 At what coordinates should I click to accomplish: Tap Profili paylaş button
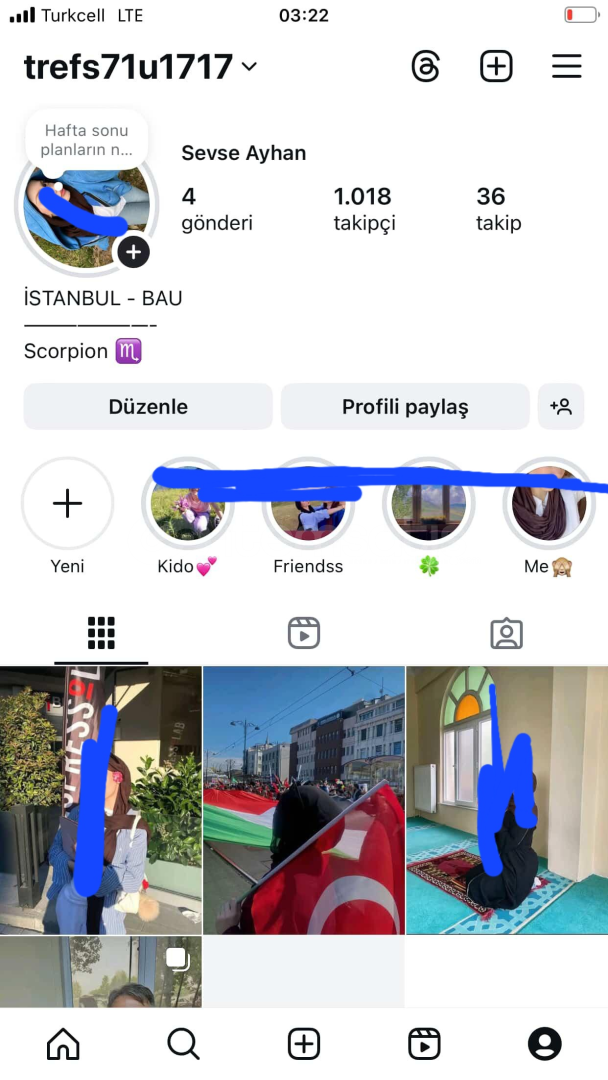pos(405,406)
